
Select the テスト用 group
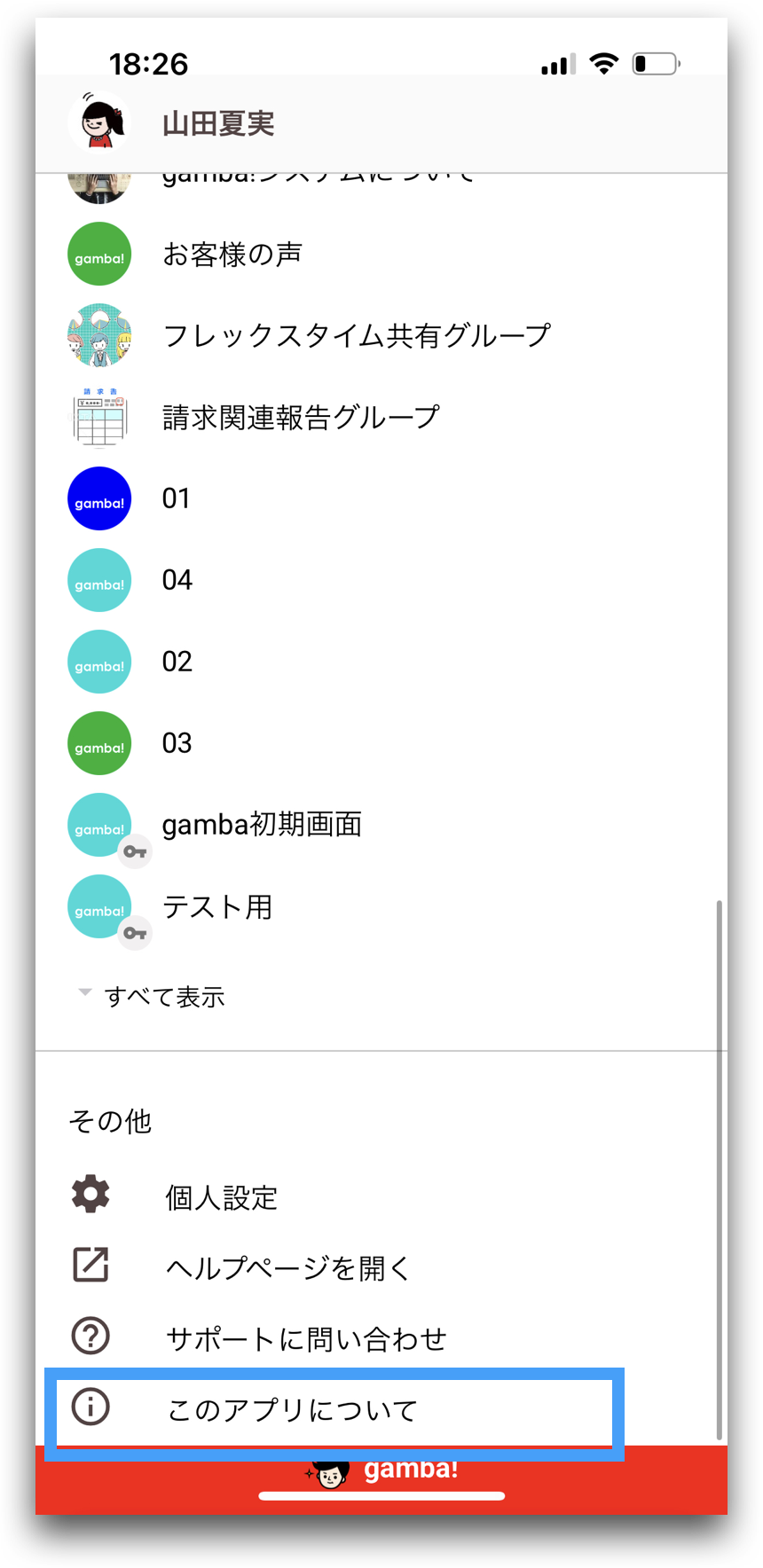pyautogui.click(x=381, y=907)
